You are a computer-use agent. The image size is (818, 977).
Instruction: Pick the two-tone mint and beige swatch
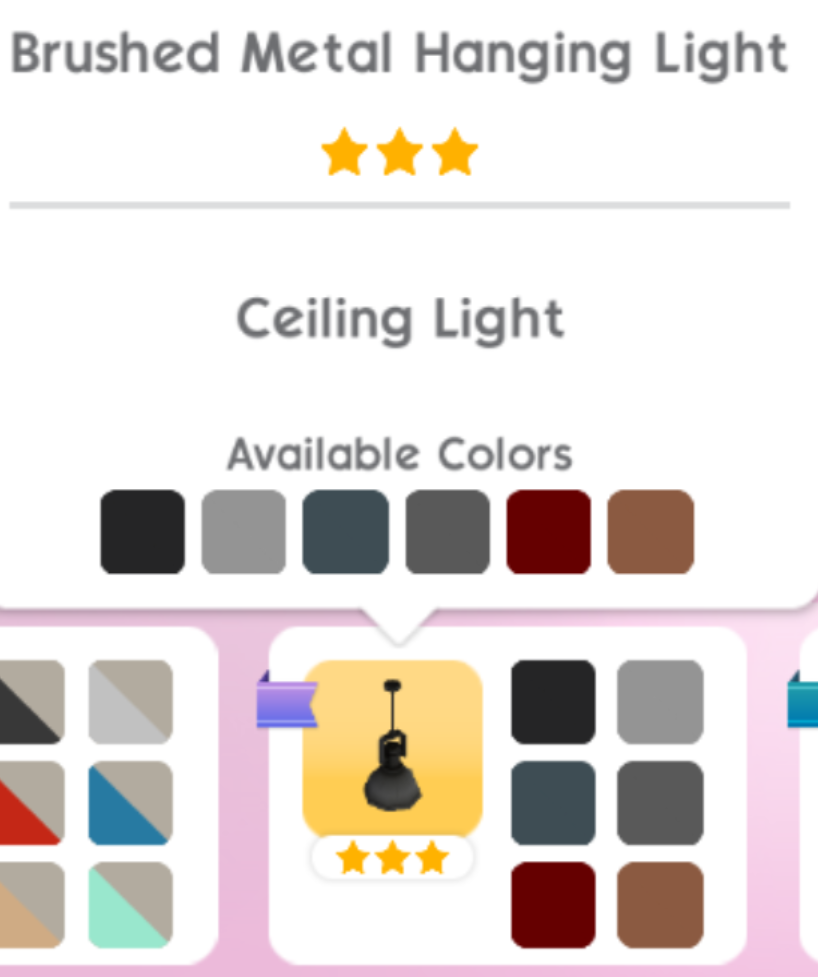coord(130,904)
